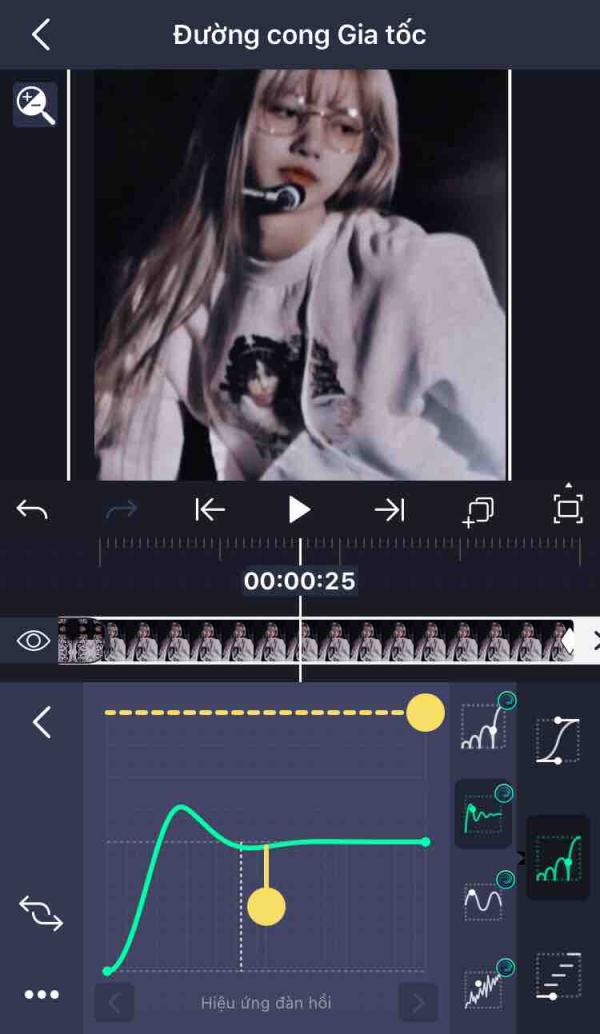Select the bounce curve preset
This screenshot has height=1034, width=600.
click(484, 724)
